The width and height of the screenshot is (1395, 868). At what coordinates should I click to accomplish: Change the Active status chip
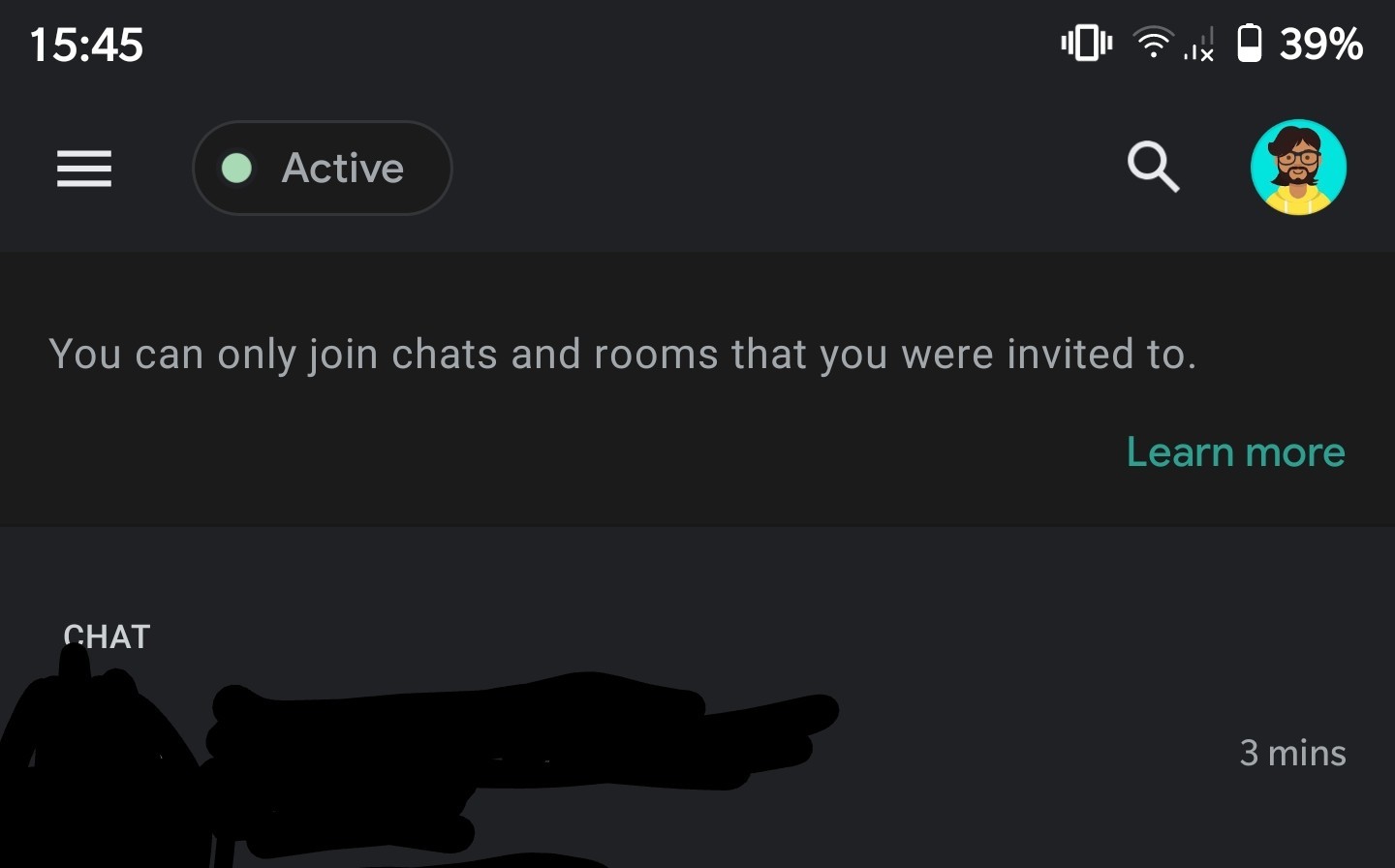tap(322, 169)
